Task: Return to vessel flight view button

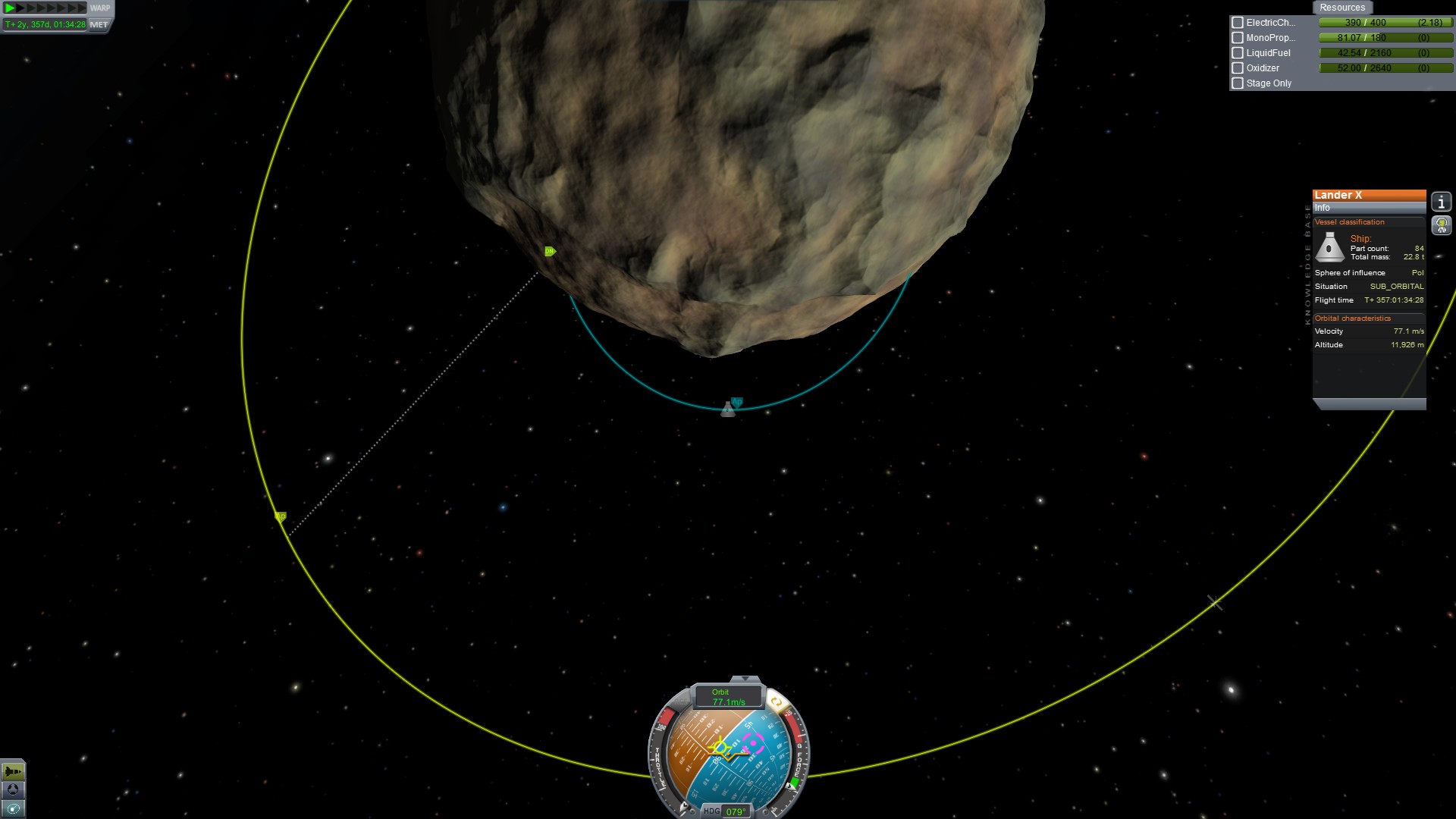Action: pyautogui.click(x=13, y=771)
